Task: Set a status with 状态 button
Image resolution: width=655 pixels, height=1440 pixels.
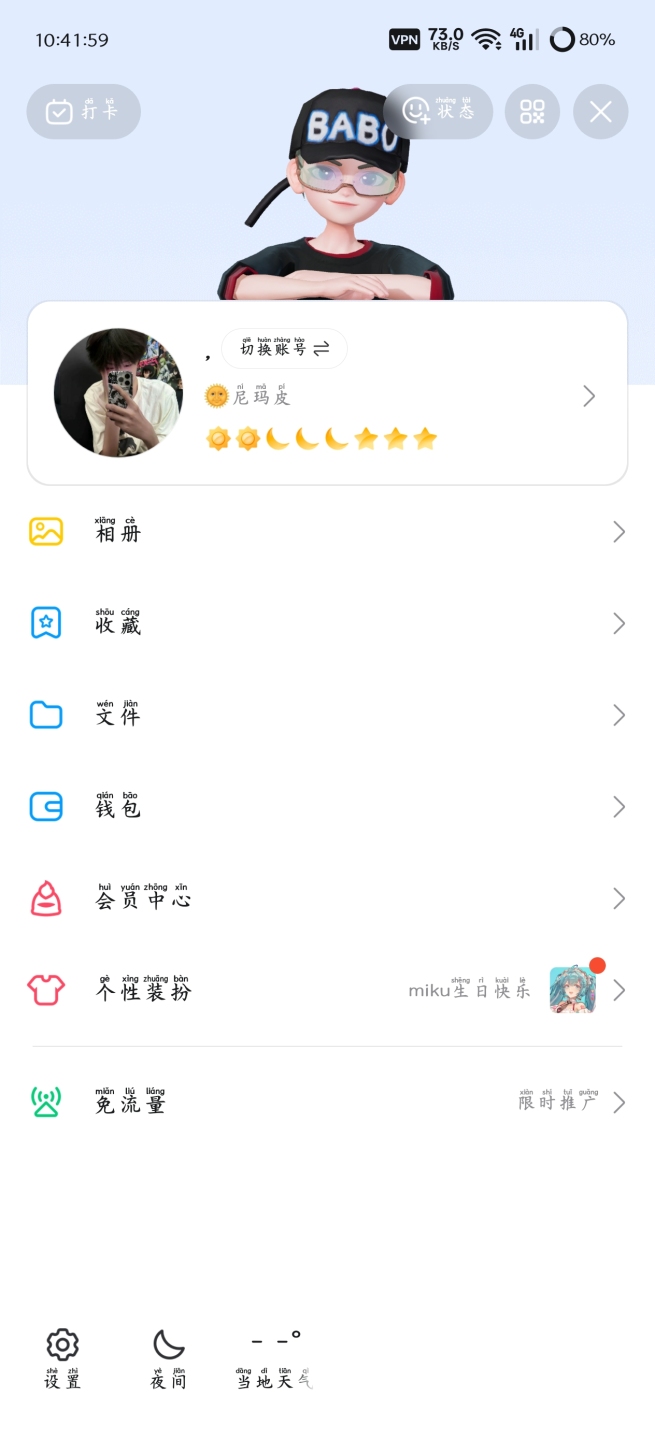Action: click(438, 111)
